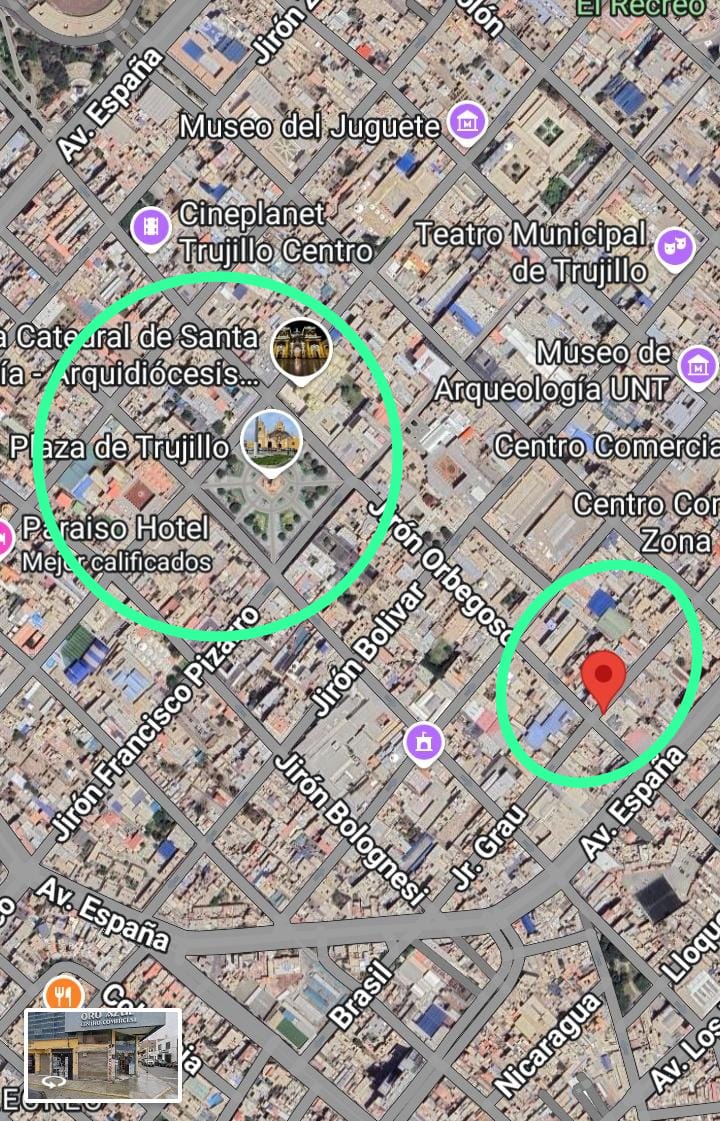Open the purple monument marker near Jirón Bolívar
This screenshot has width=720, height=1121.
pos(424,741)
